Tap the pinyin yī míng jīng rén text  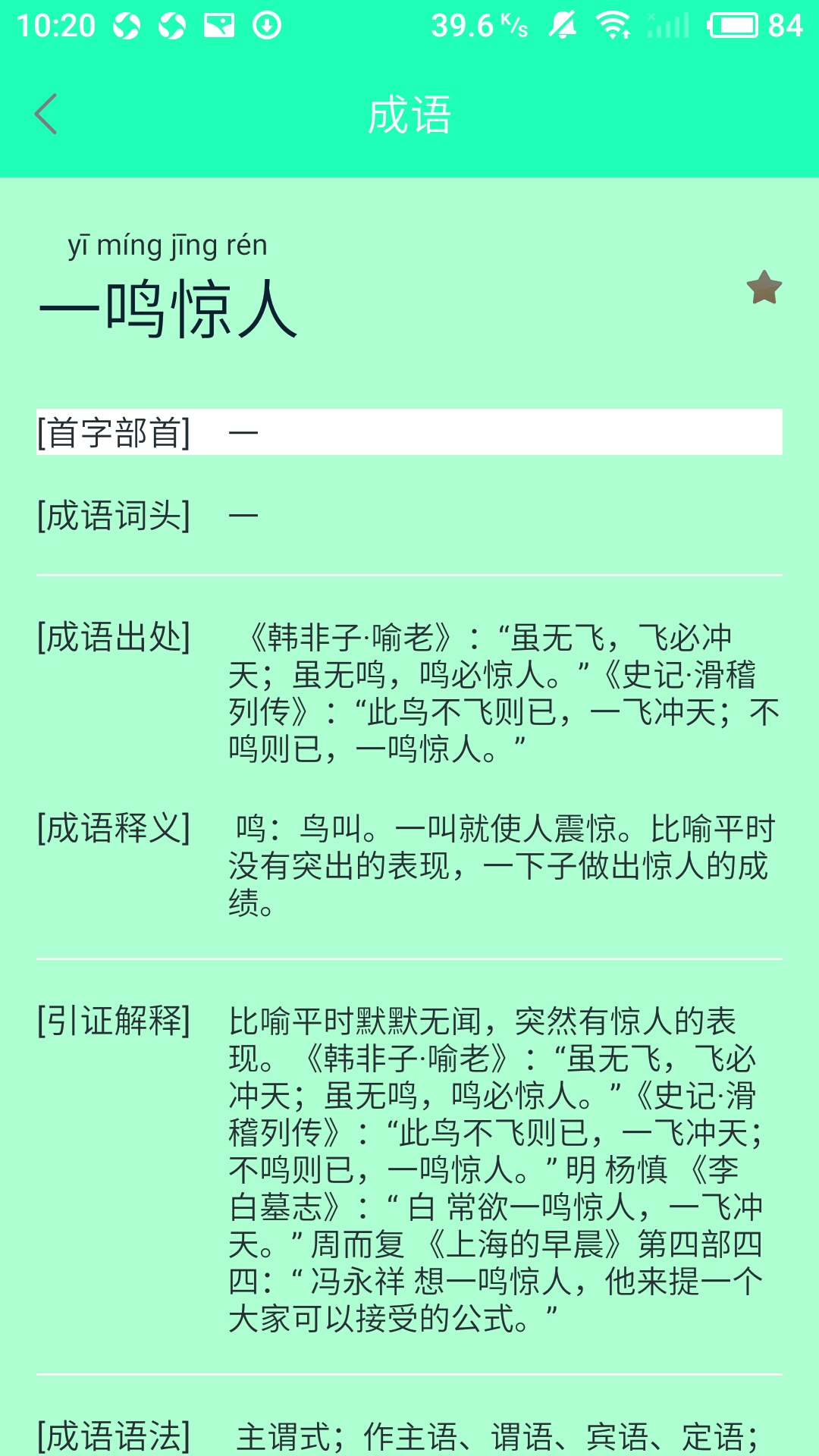[x=165, y=244]
